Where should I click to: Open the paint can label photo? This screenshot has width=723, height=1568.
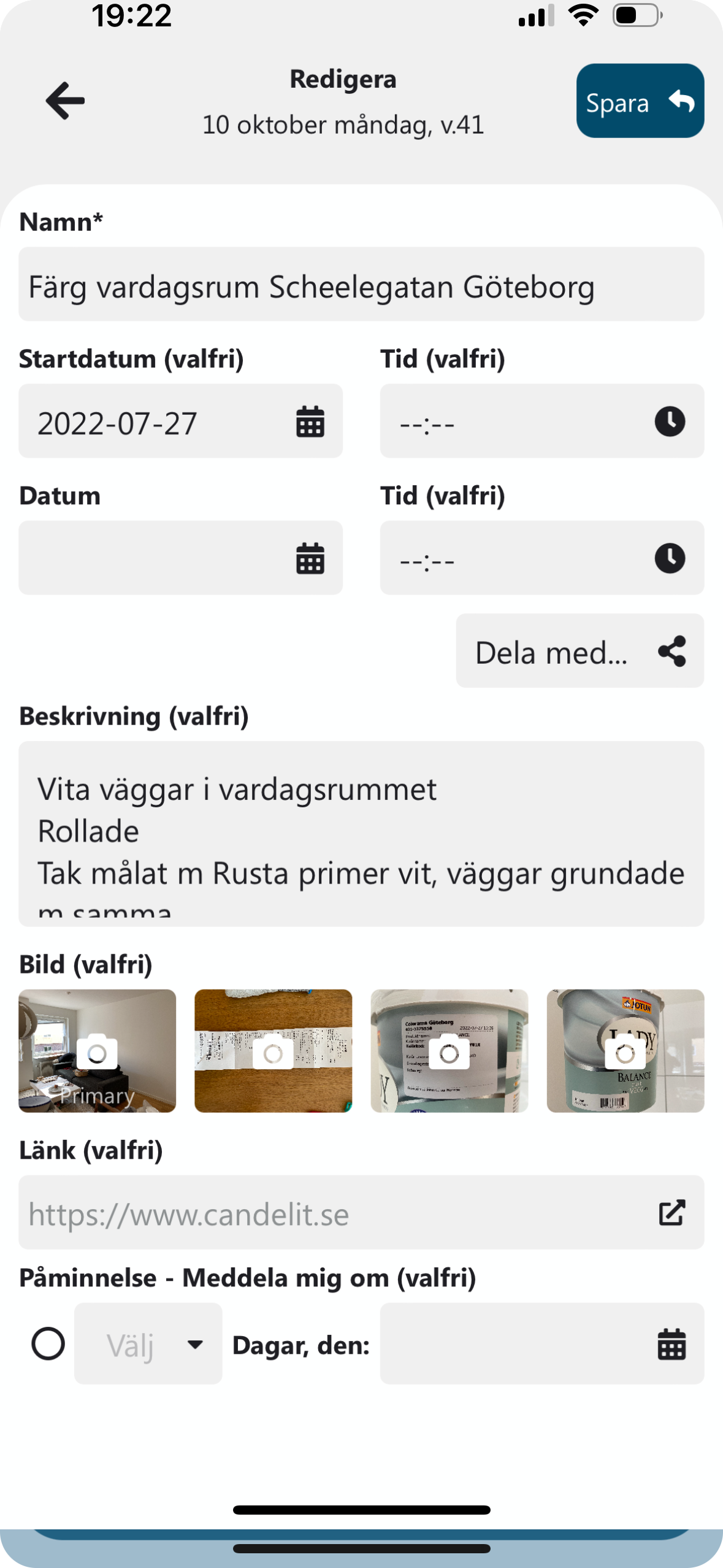449,1050
